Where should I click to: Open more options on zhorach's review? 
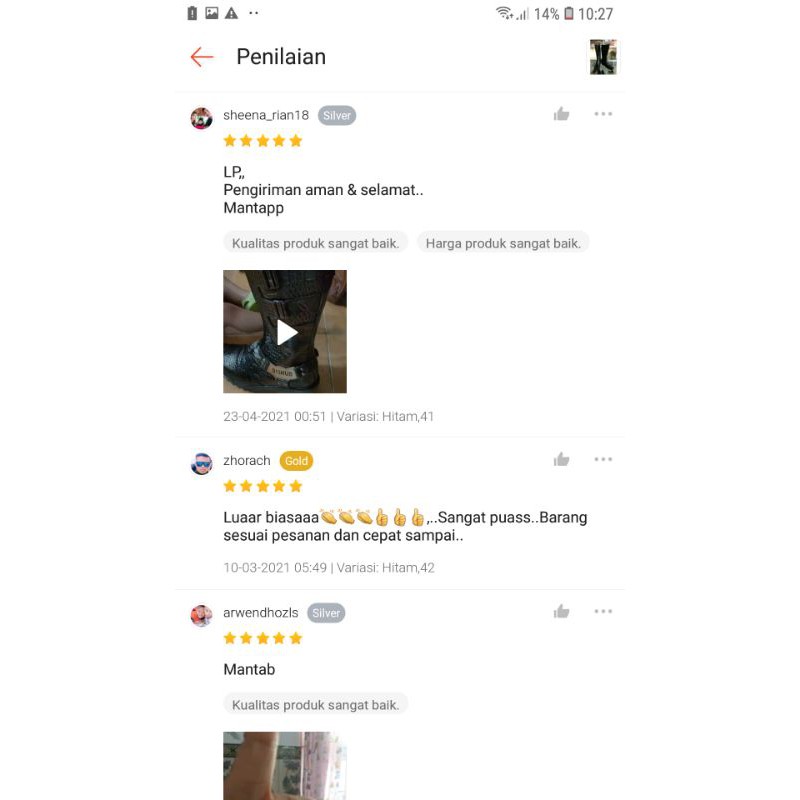click(x=603, y=459)
